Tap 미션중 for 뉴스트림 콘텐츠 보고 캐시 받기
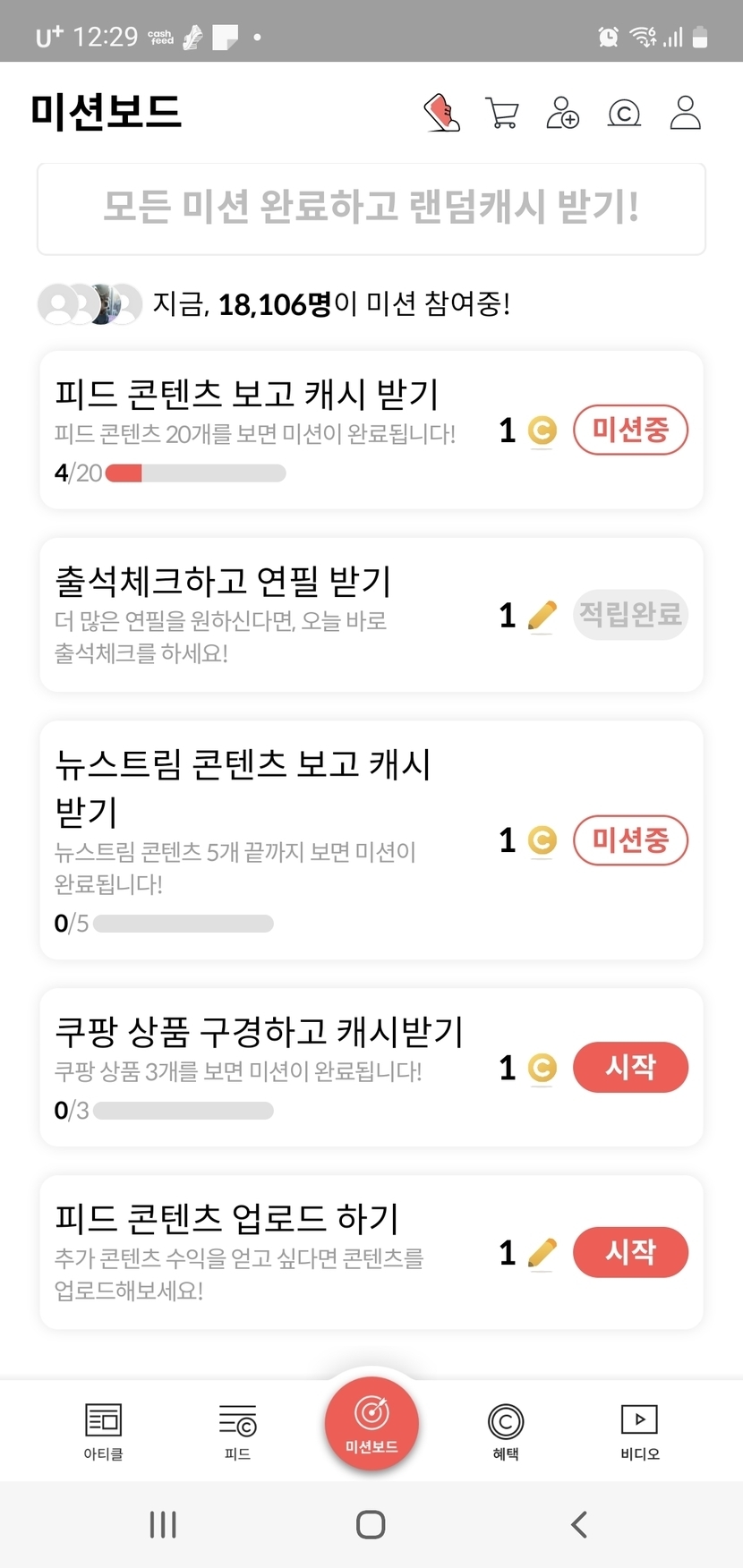743x1568 pixels. coord(630,840)
